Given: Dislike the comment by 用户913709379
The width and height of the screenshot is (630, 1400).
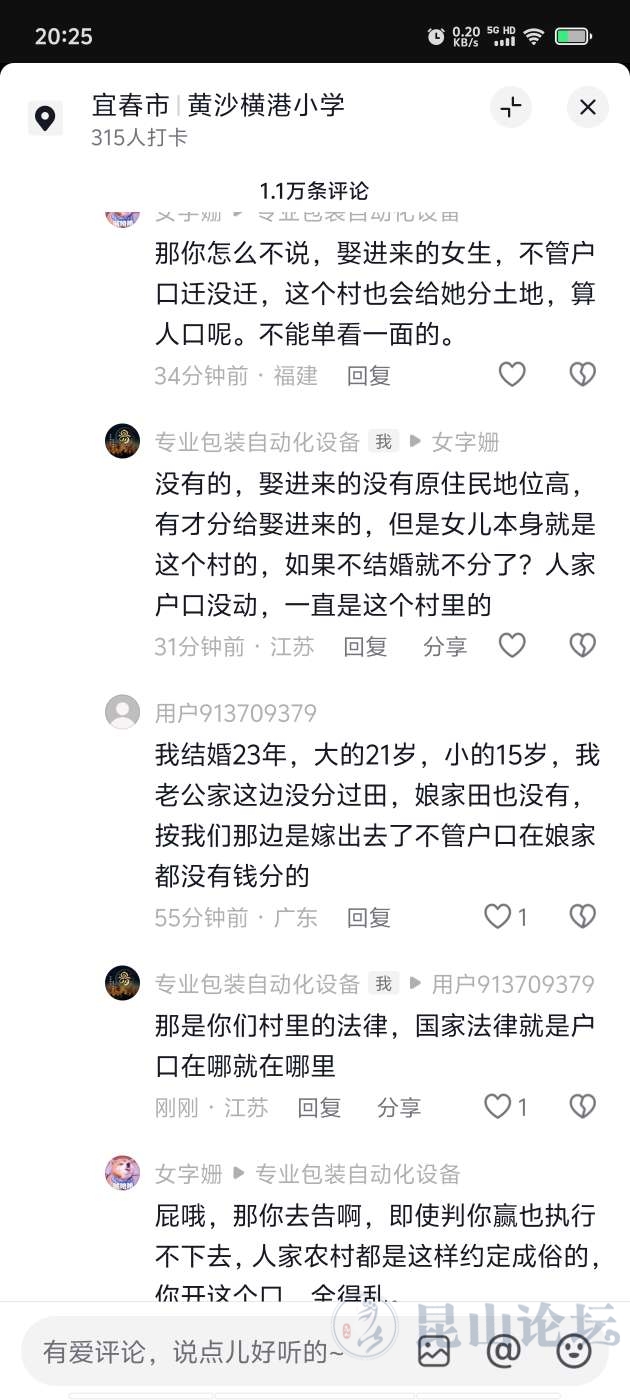Looking at the screenshot, I should (582, 916).
